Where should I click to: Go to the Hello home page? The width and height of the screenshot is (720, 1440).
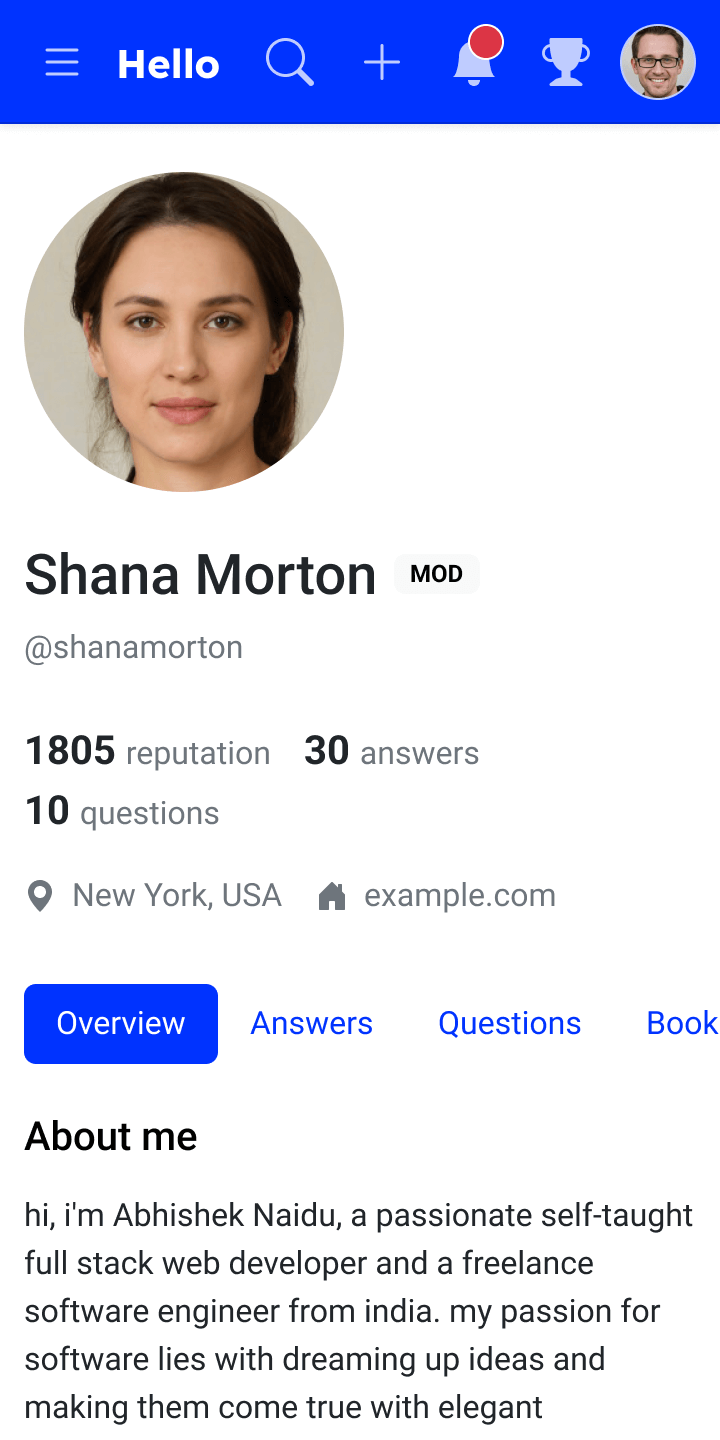168,64
